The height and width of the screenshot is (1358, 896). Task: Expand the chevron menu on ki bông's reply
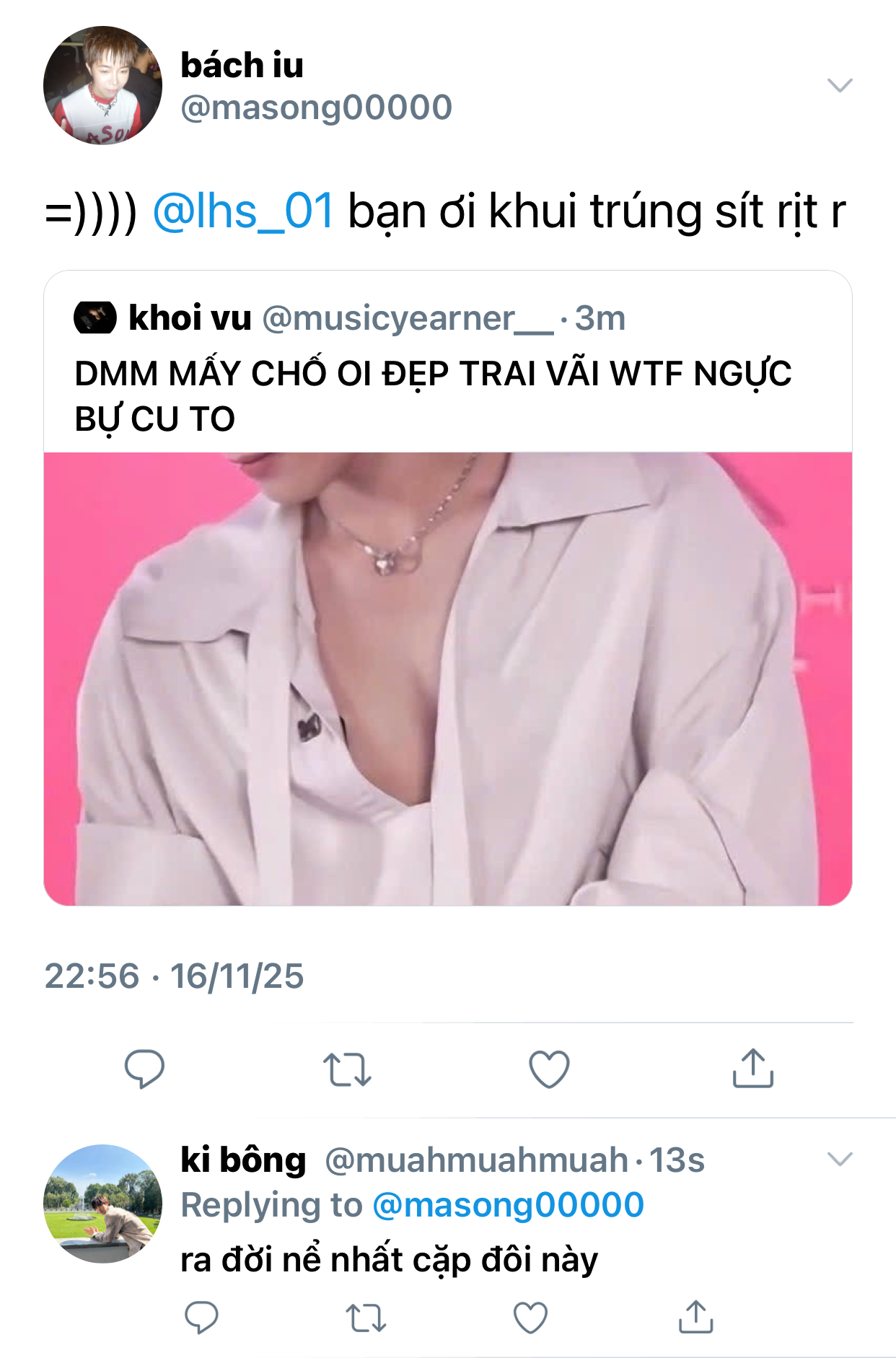point(840,1160)
